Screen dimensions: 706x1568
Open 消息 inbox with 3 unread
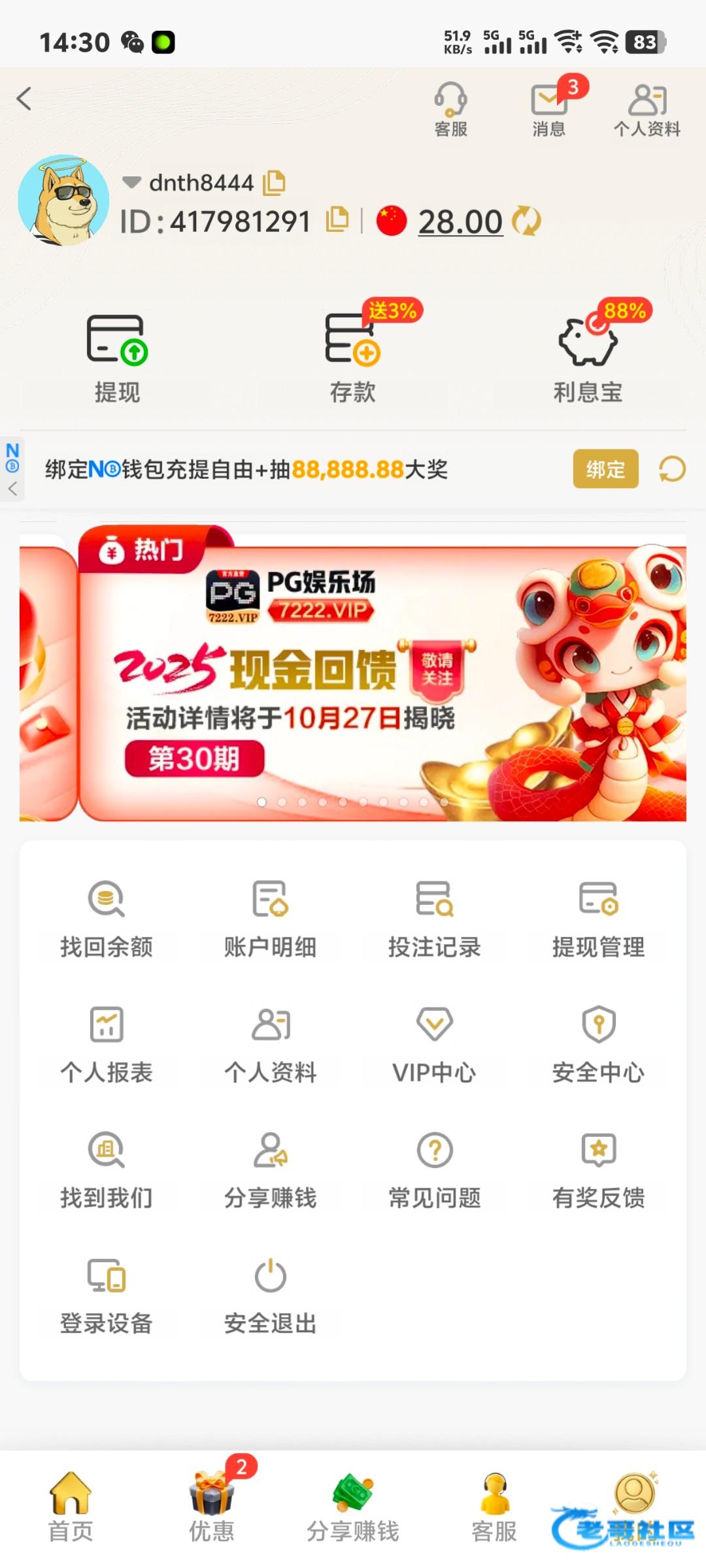549,108
